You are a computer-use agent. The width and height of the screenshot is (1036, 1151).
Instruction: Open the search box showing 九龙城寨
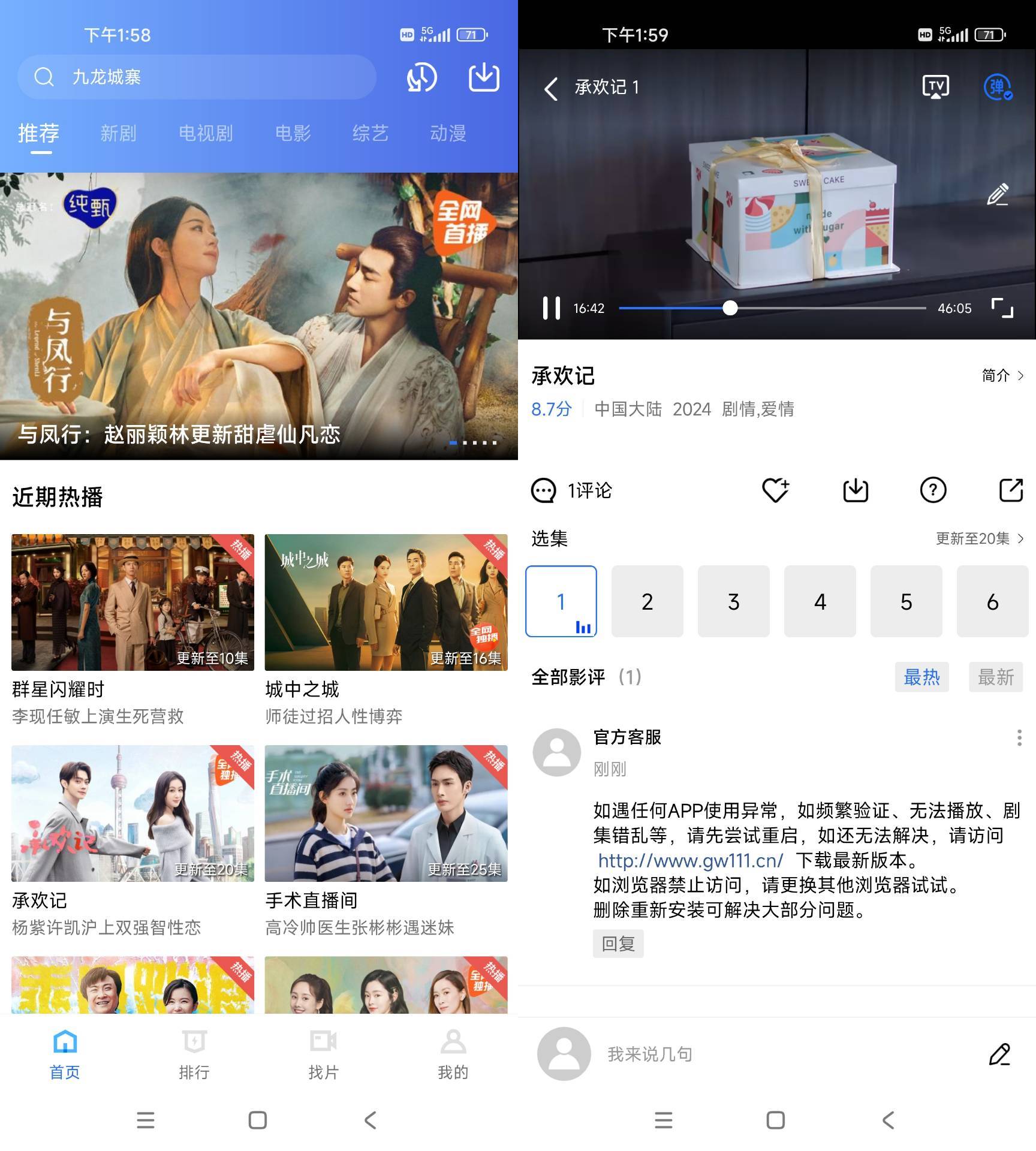pos(197,77)
